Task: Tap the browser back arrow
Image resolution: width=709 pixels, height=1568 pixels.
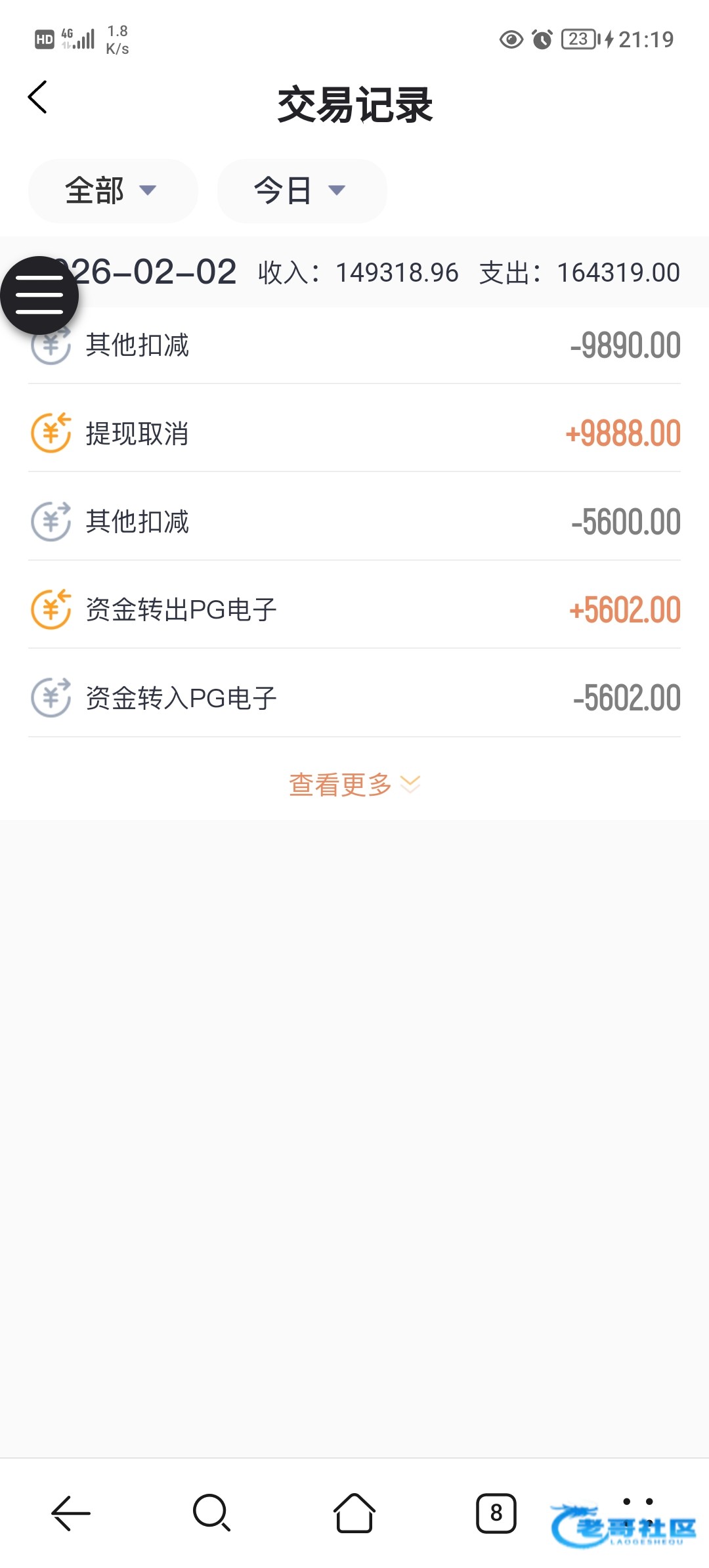Action: [x=71, y=1513]
